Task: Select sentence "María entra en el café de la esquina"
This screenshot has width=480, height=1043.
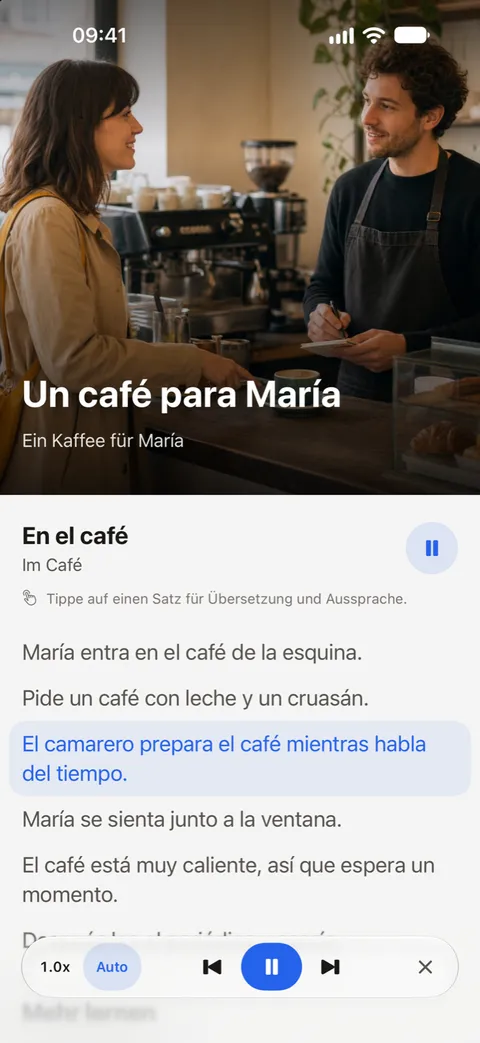Action: pos(192,653)
